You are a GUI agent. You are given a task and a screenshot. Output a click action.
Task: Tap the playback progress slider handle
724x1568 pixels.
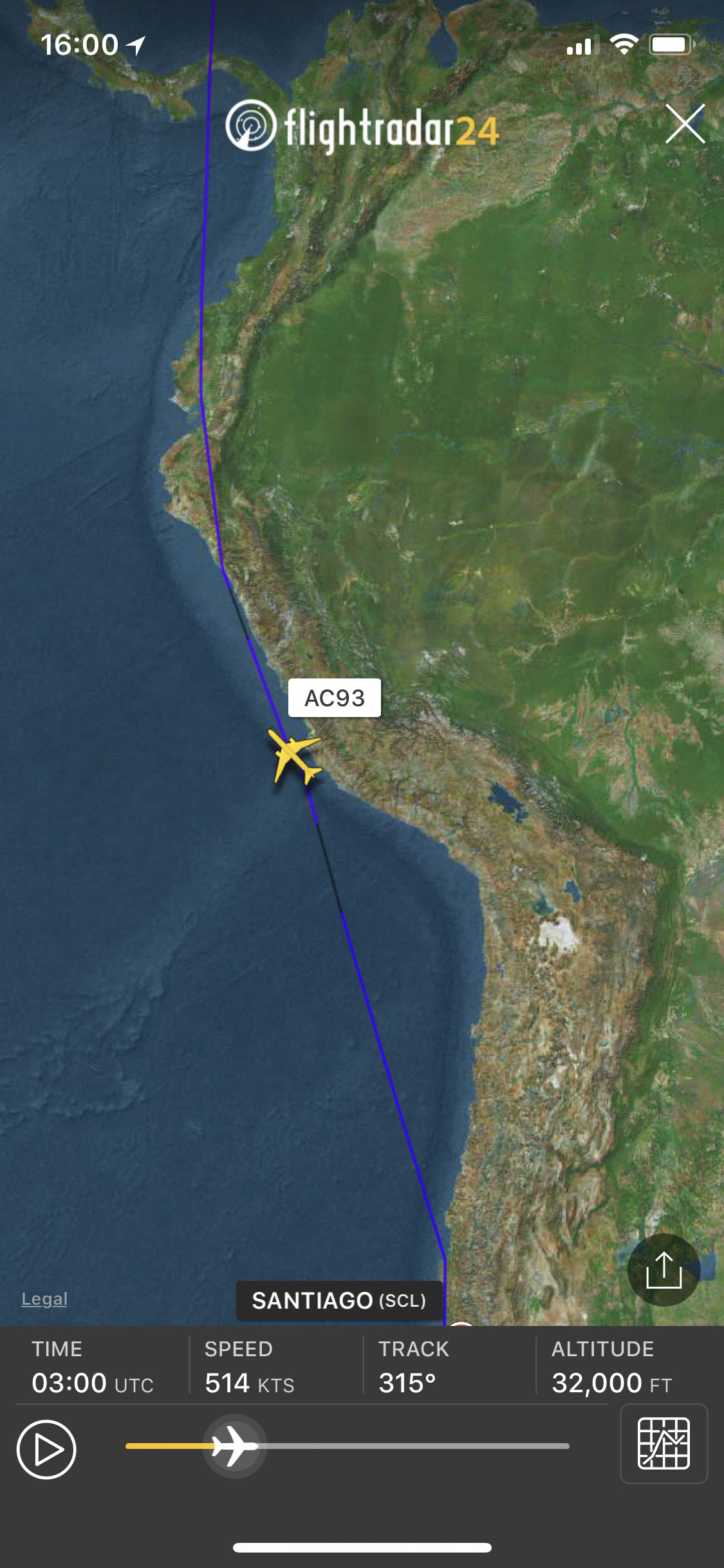point(235,1446)
